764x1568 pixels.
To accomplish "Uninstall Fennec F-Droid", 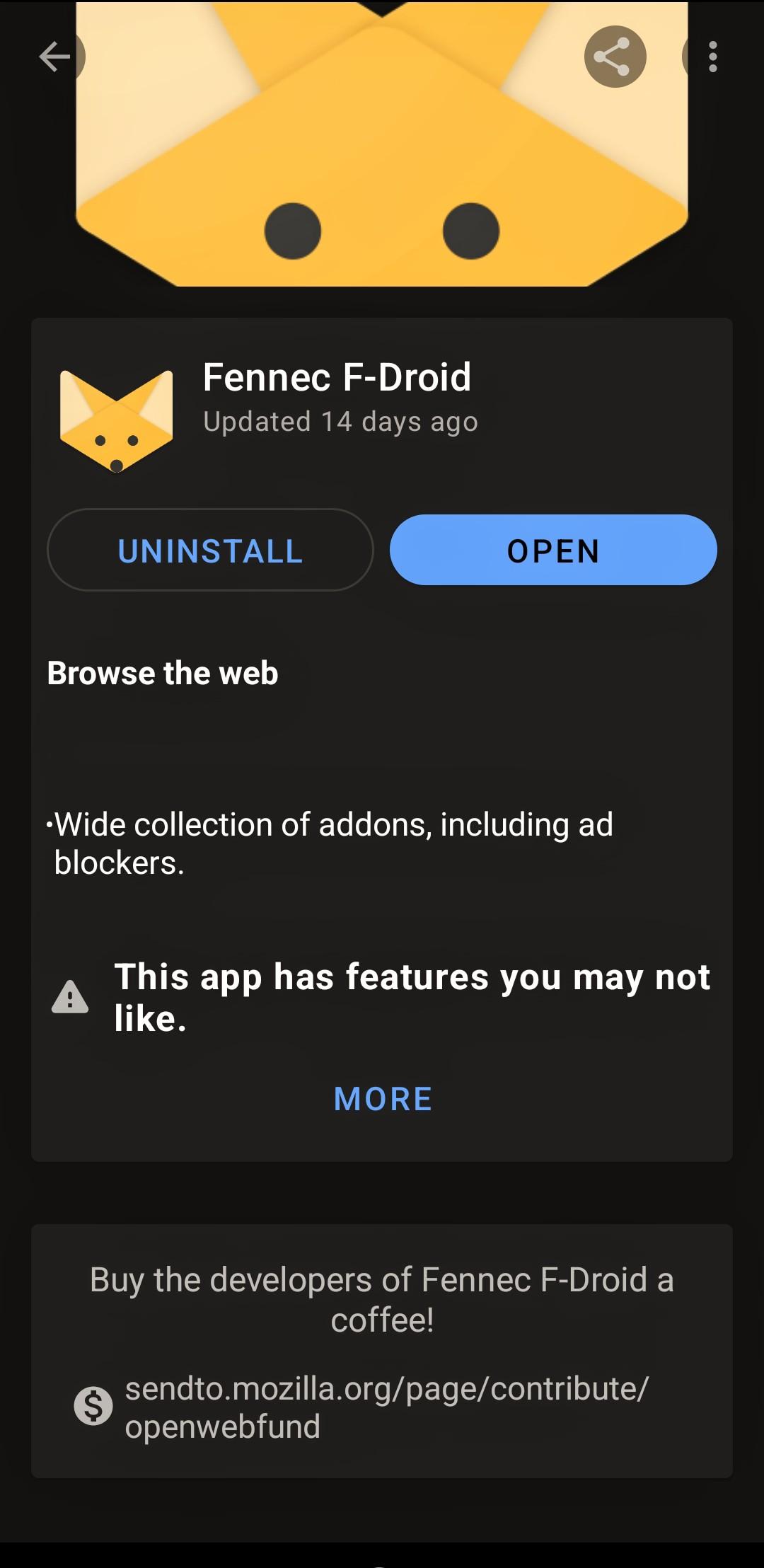I will [210, 550].
